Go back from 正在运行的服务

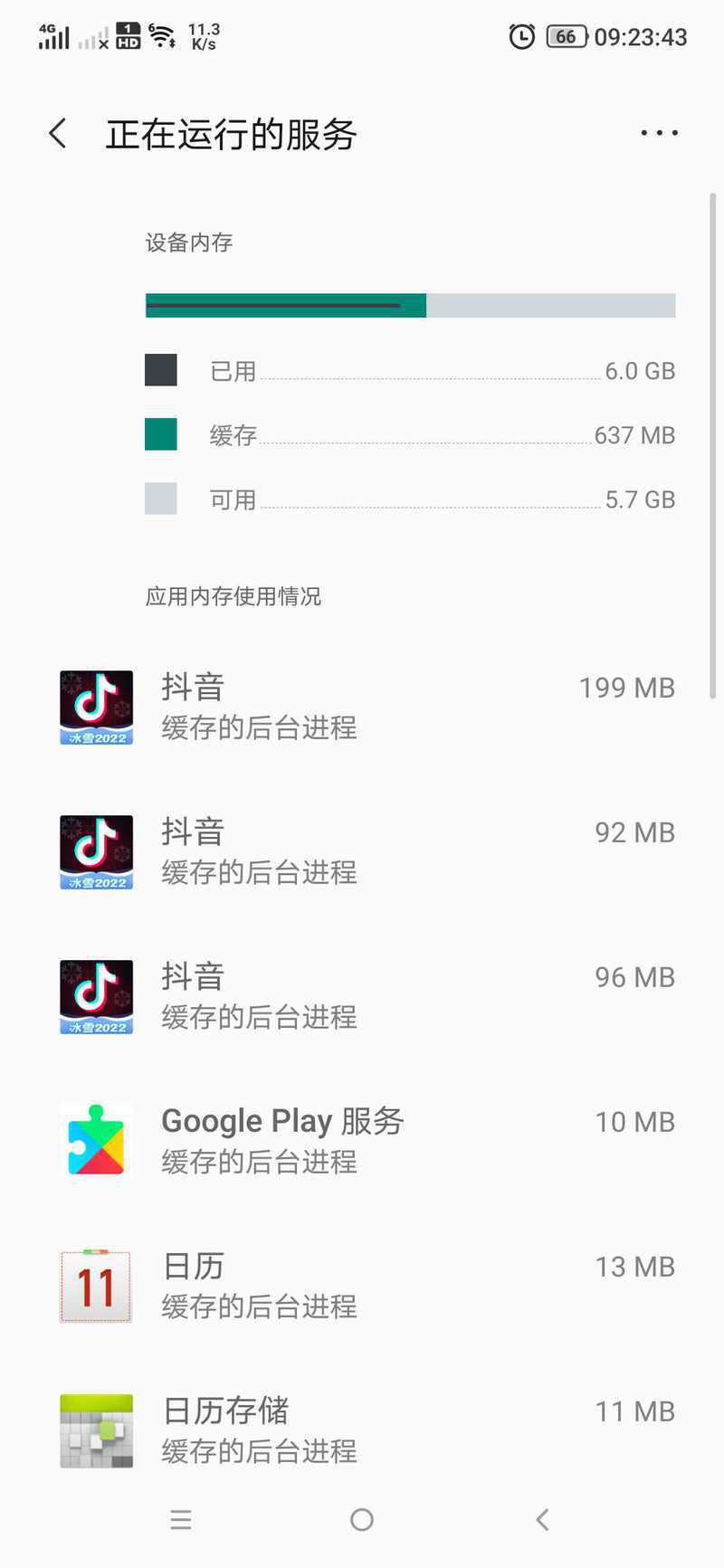click(x=58, y=134)
